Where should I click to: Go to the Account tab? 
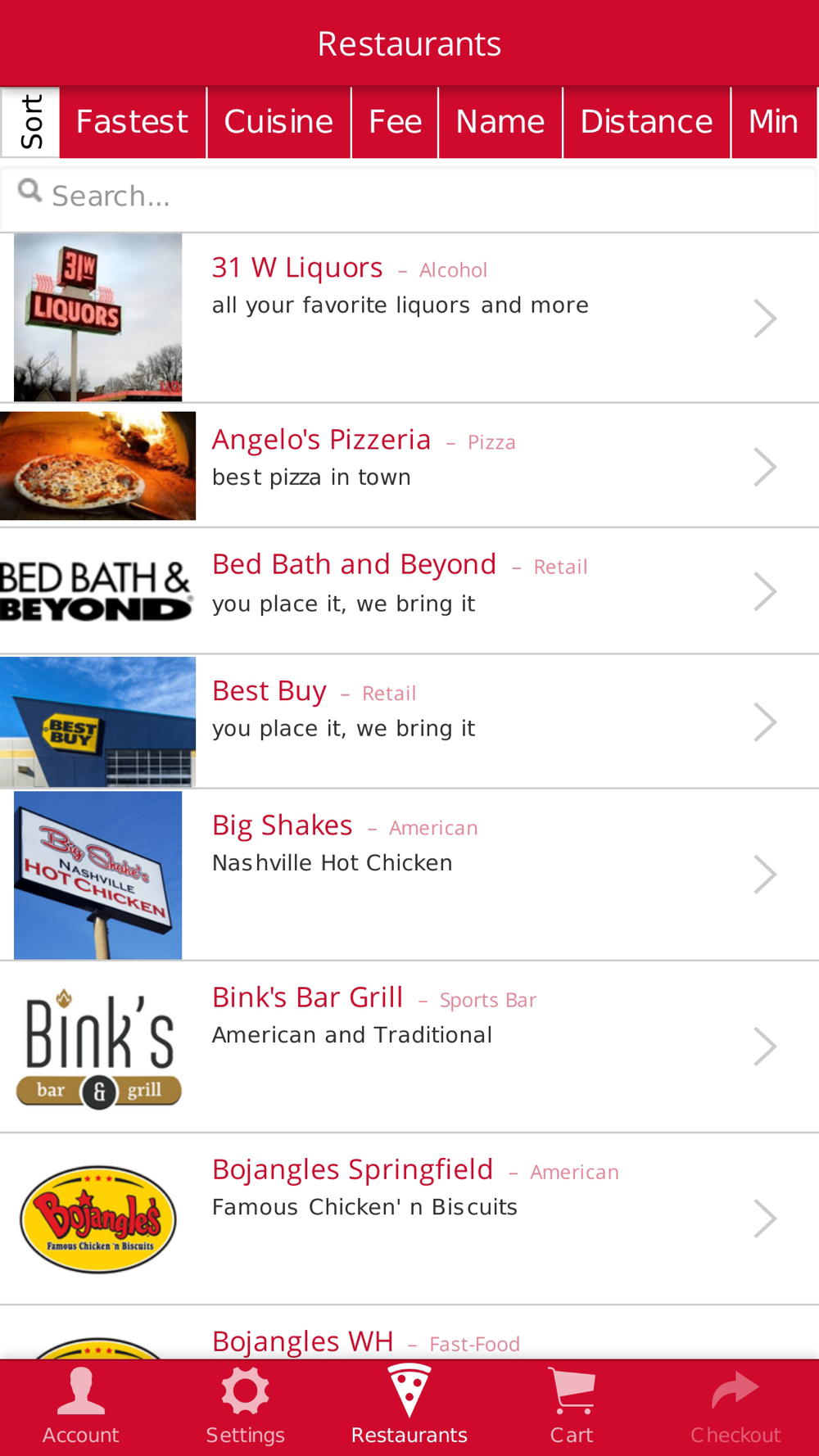click(x=81, y=1407)
